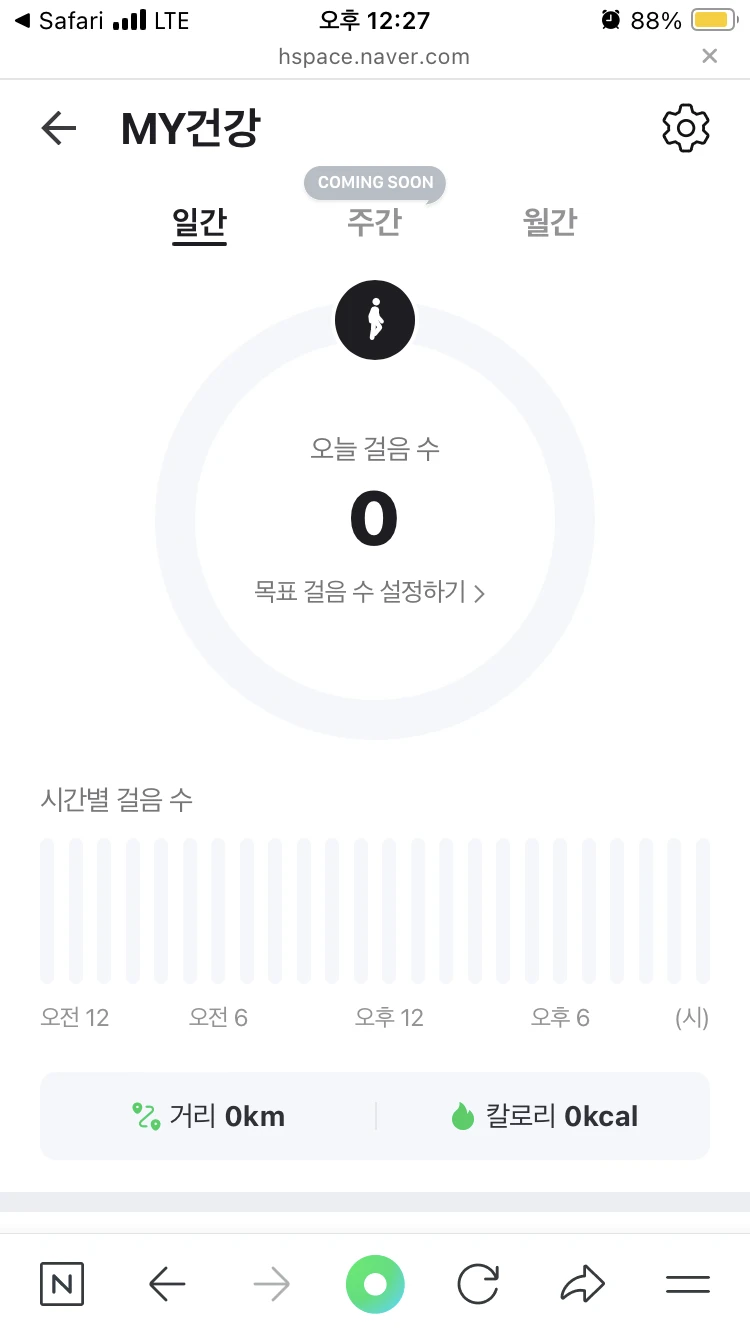This screenshot has width=750, height=1334.
Task: Open Naver home via the N icon
Action: [62, 1284]
